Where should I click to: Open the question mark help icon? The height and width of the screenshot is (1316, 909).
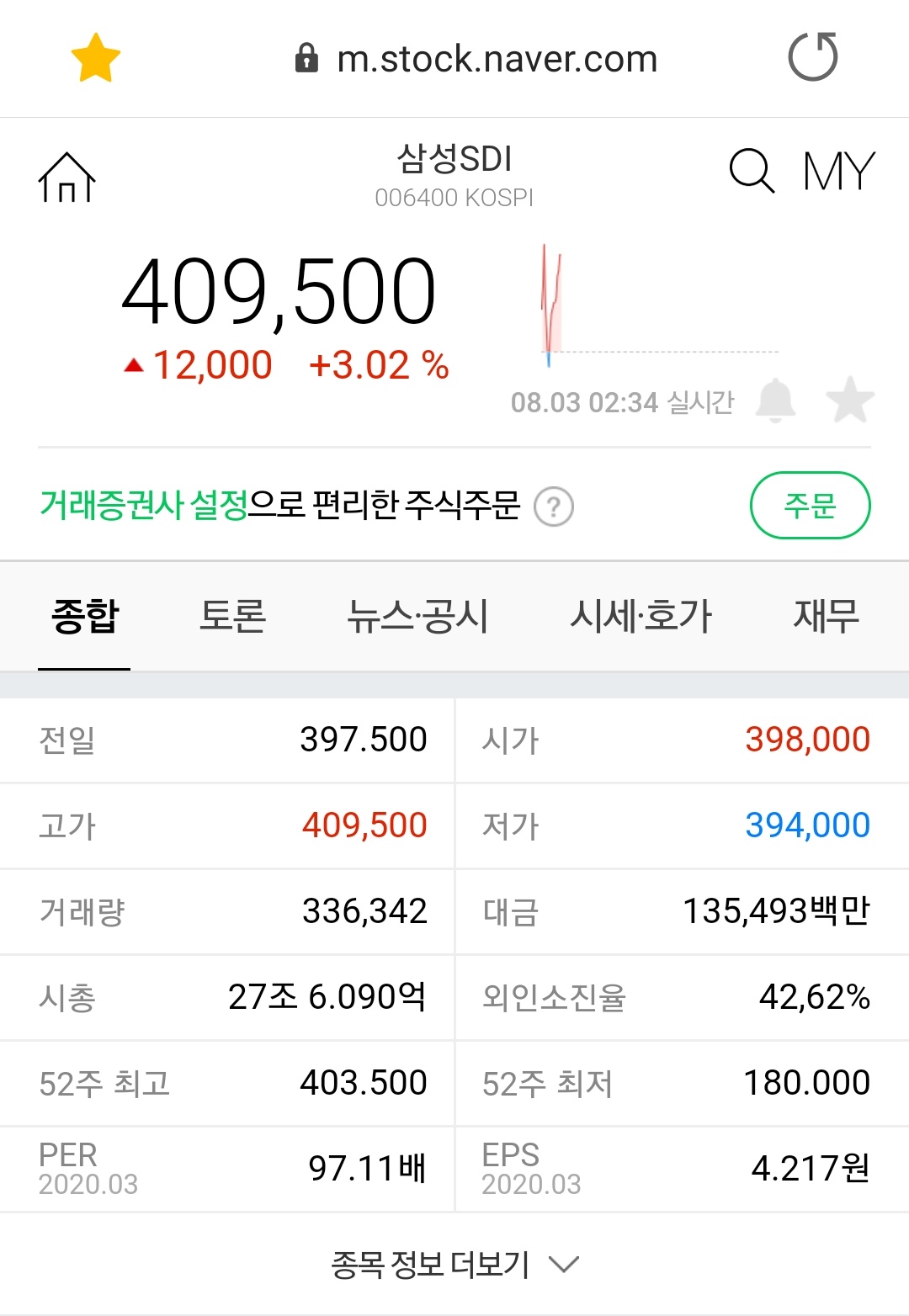coord(555,506)
